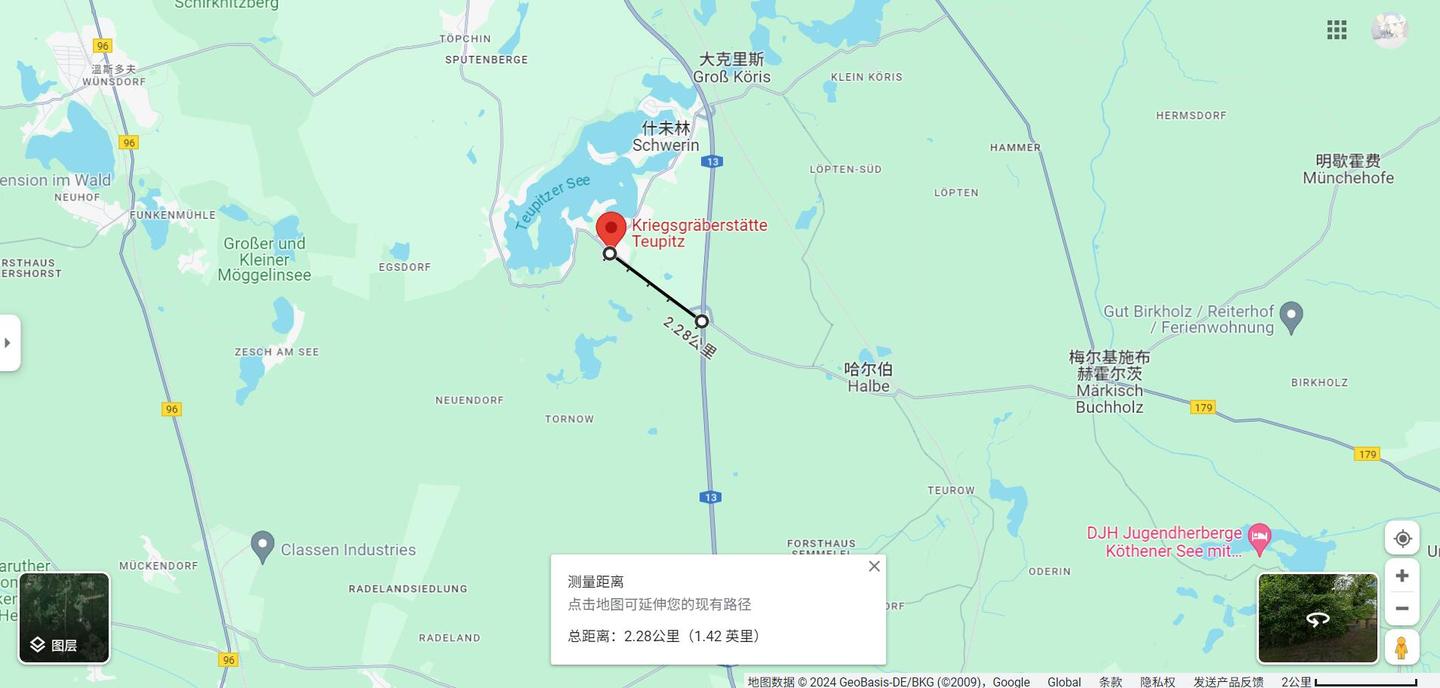
Task: Open the 隐私权 privacy link
Action: (x=1157, y=682)
